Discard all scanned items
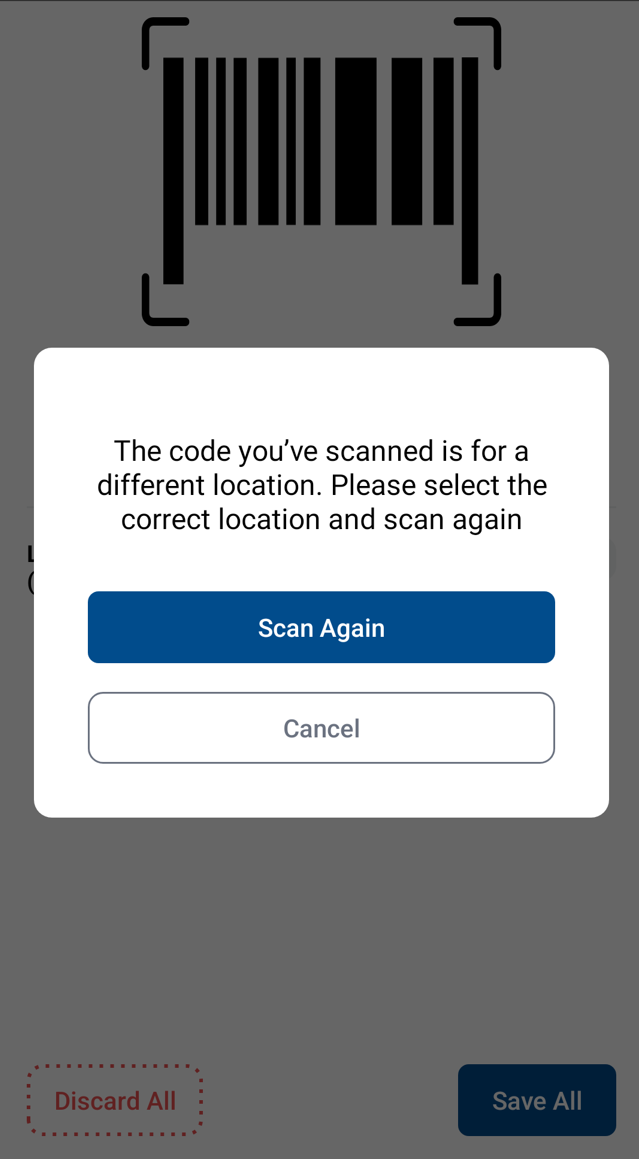Screen dimensions: 639x1159 pos(115,1100)
